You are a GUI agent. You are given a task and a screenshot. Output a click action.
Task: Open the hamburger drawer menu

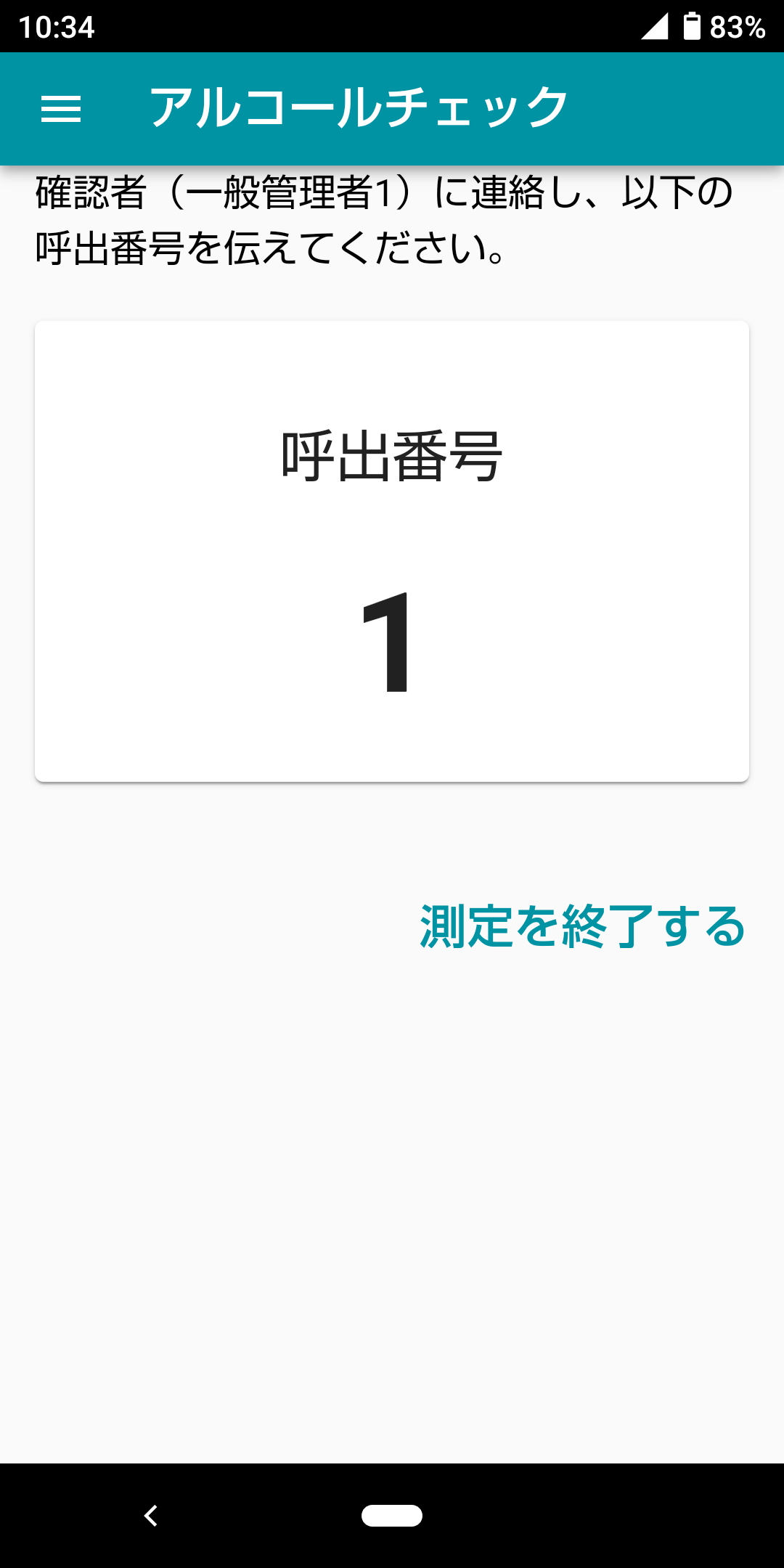tap(61, 109)
